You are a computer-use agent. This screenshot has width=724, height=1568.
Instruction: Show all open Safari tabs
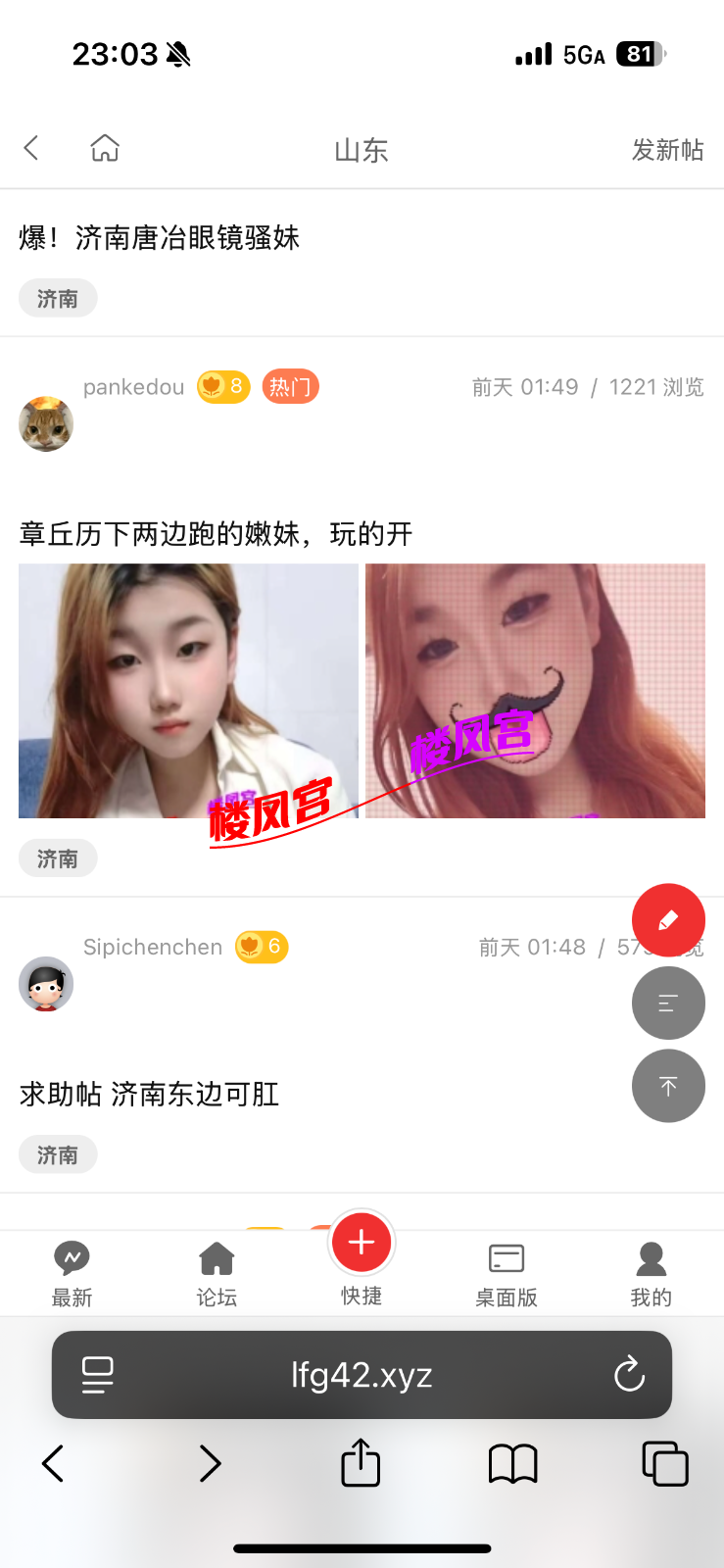click(664, 1463)
